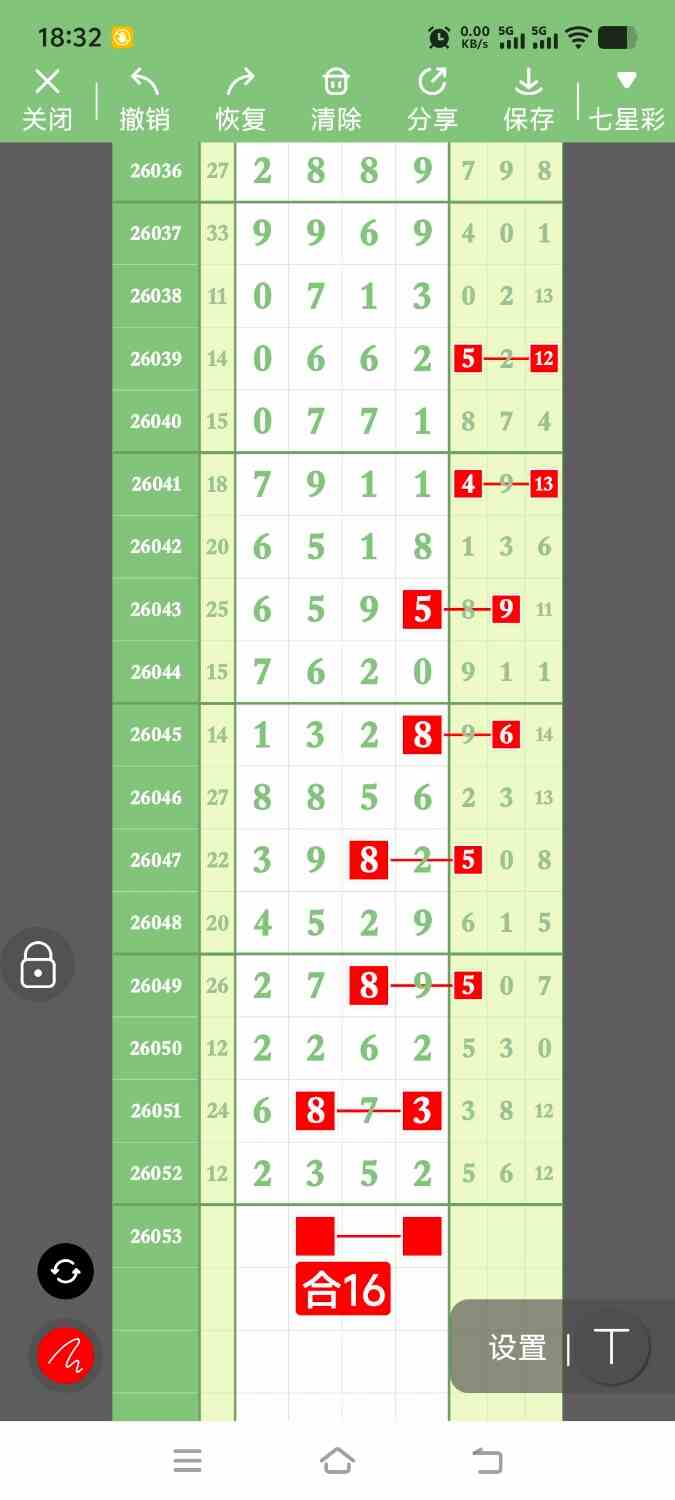
Task: Go to the system home screen
Action: (x=337, y=1461)
